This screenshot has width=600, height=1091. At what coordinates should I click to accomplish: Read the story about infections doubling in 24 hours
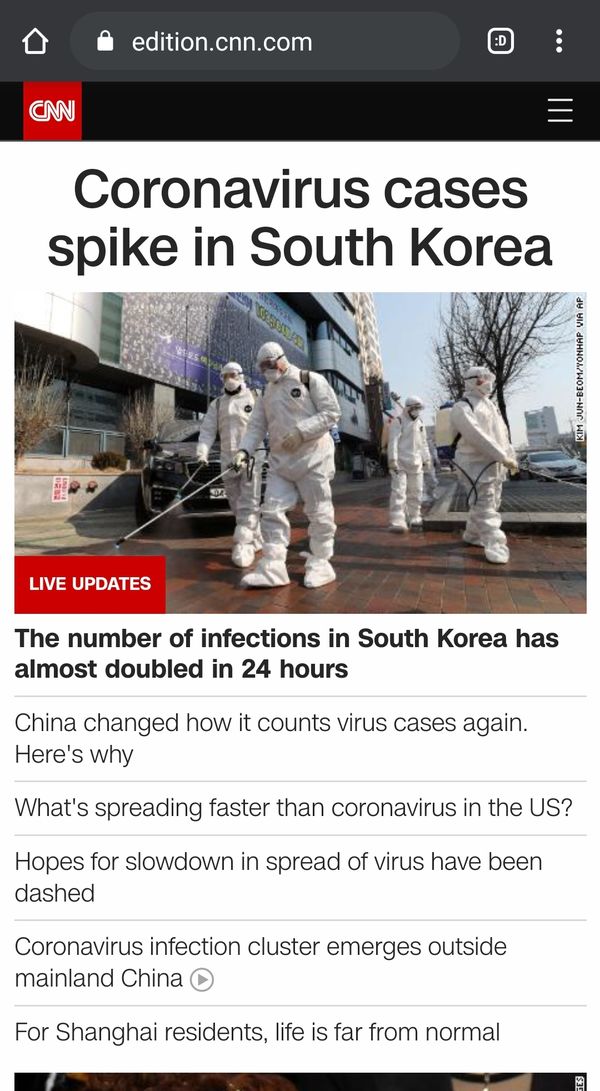click(286, 653)
